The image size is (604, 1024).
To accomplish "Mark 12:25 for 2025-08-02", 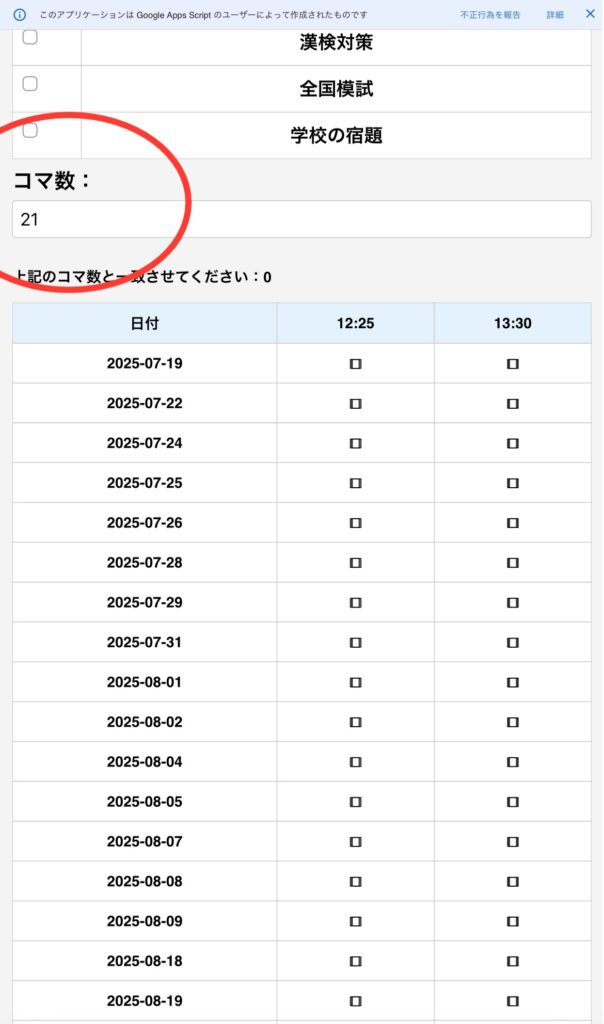I will [355, 722].
